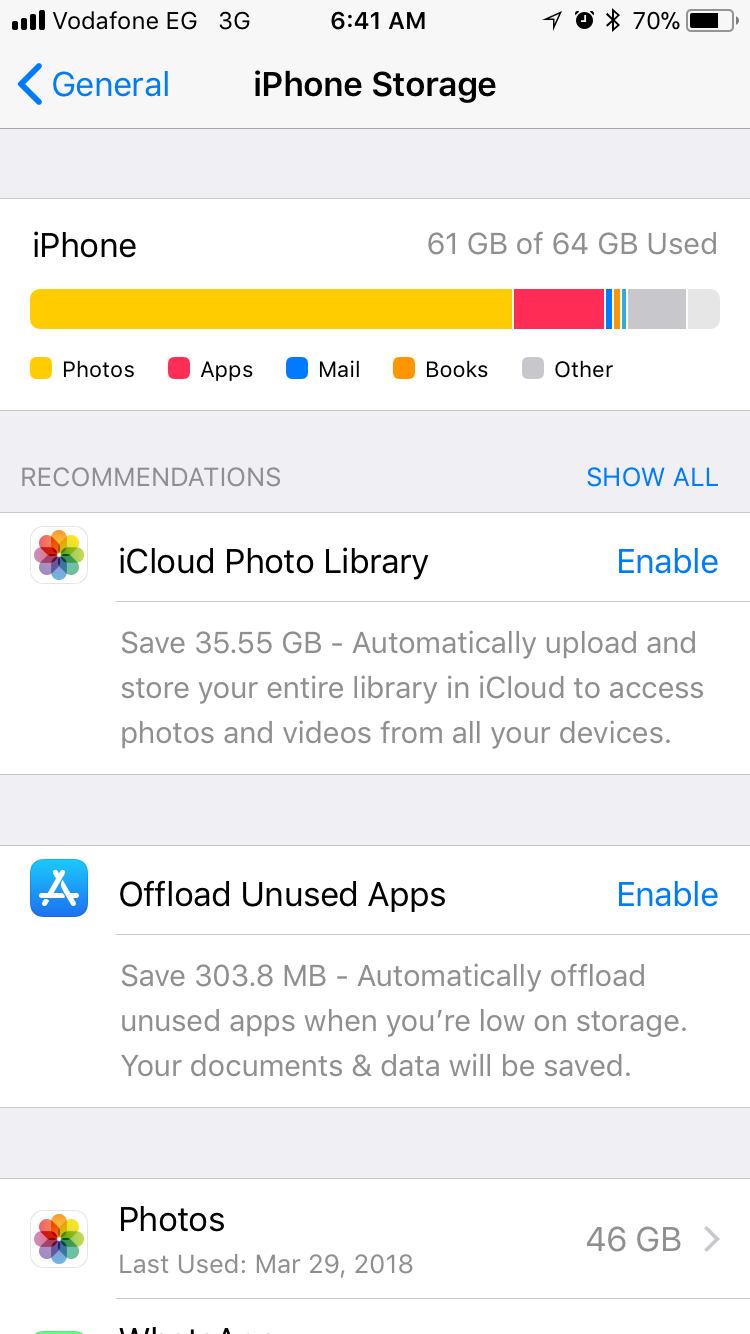750x1334 pixels.
Task: Show all storage recommendations
Action: [x=651, y=477]
